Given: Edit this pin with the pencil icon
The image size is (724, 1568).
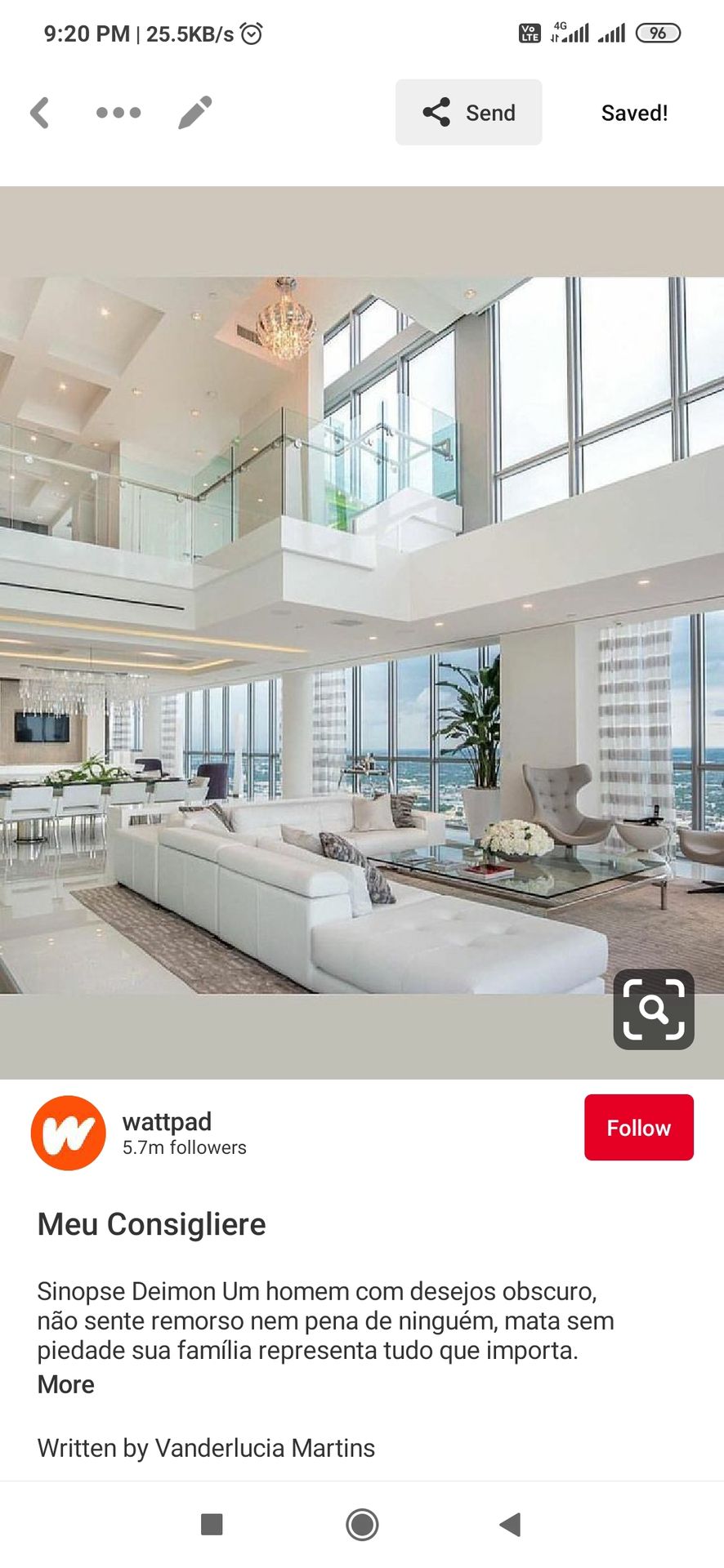Looking at the screenshot, I should (195, 113).
